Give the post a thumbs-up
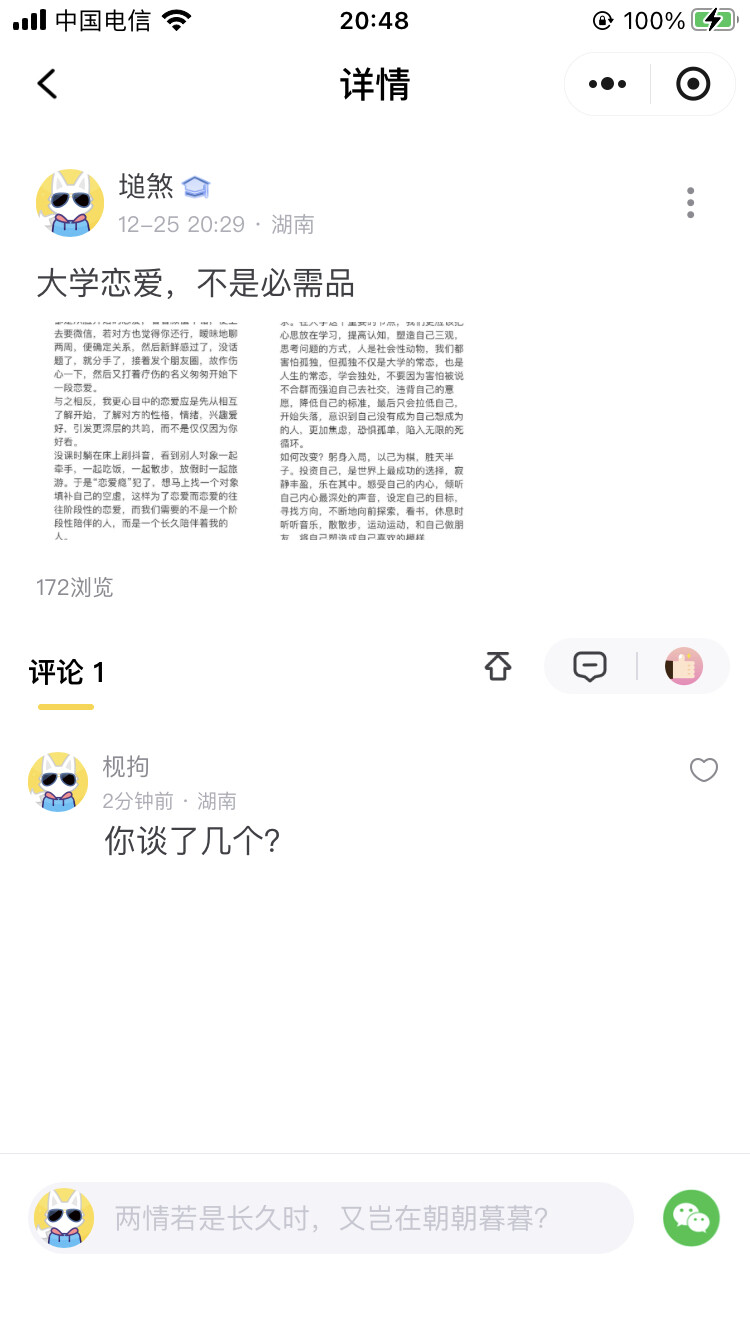The image size is (750, 1334). coord(684,666)
